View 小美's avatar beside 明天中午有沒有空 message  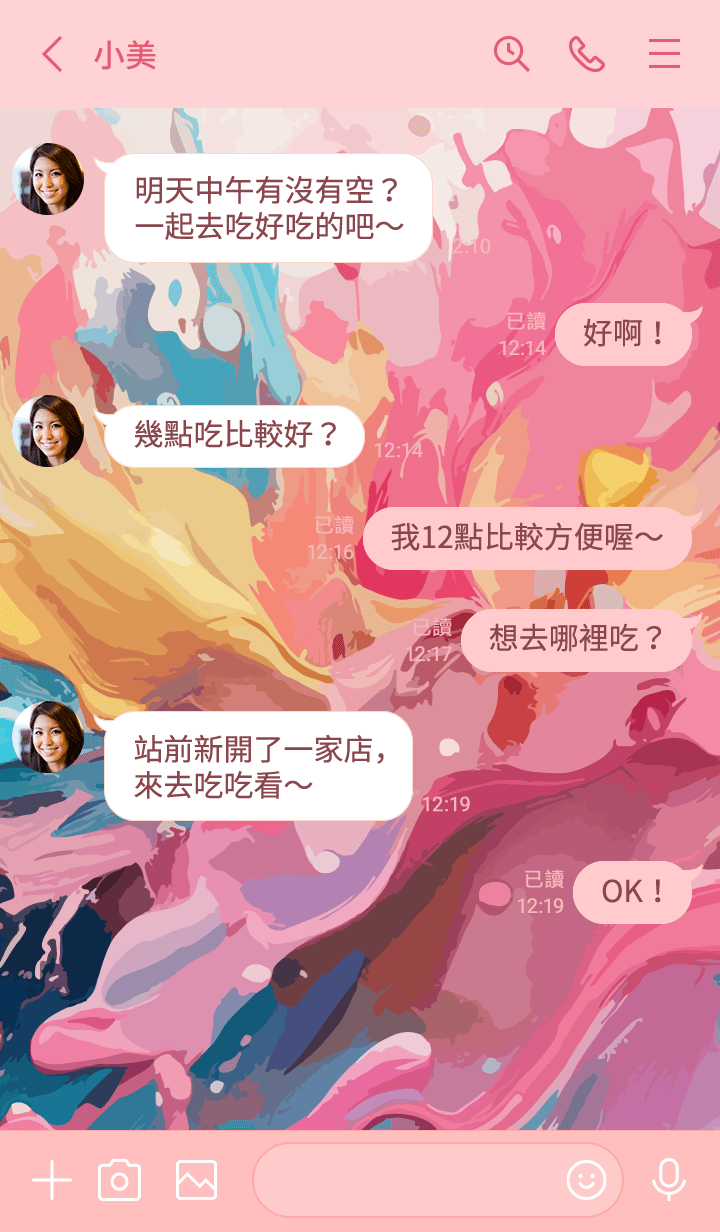(48, 179)
